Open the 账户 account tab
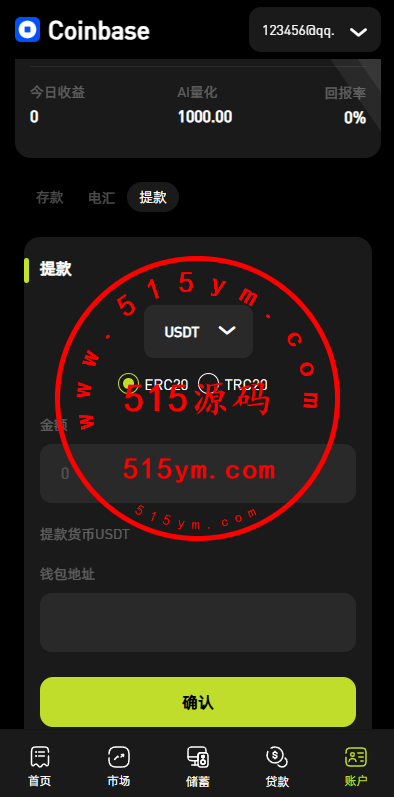 point(356,767)
